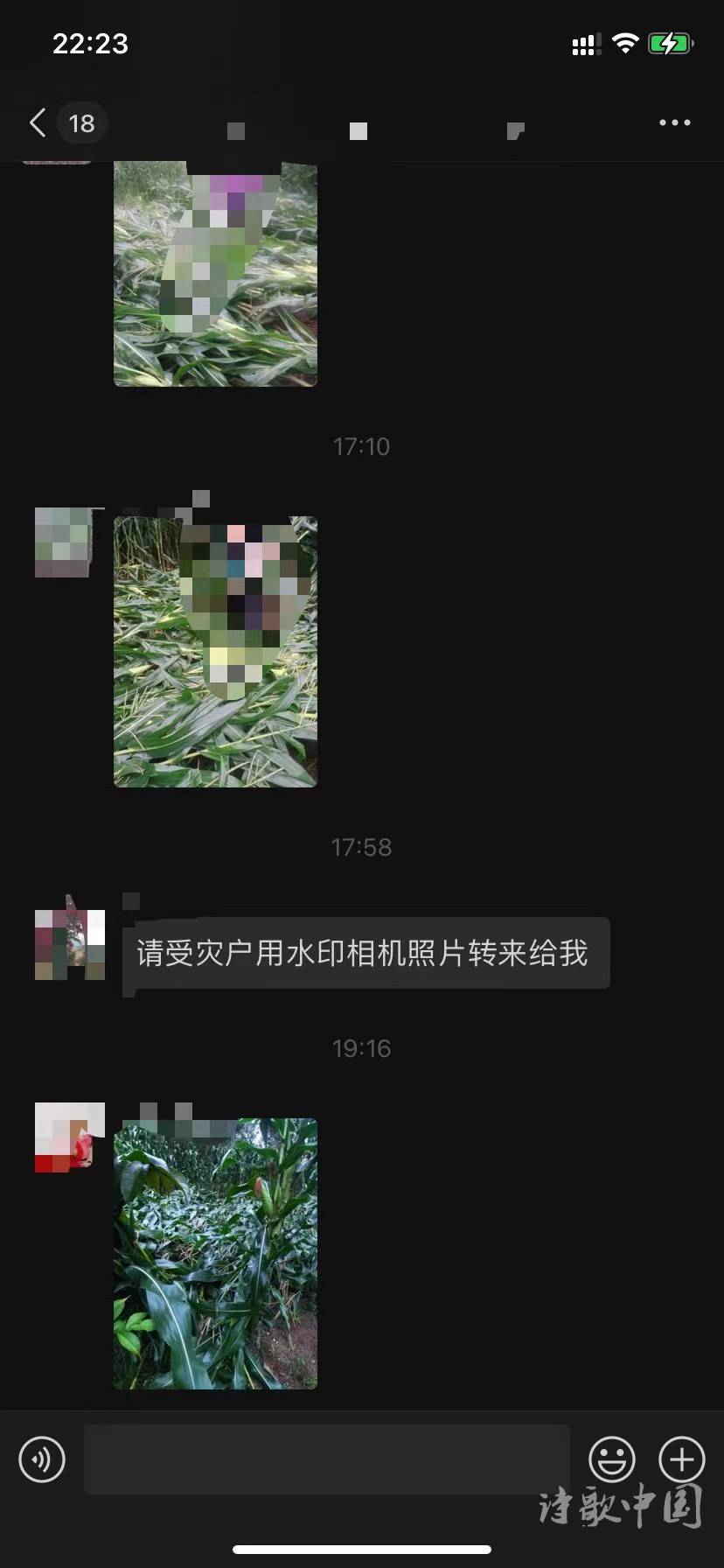This screenshot has height=1568, width=724.
Task: Switch to voice message input
Action: [42, 1459]
